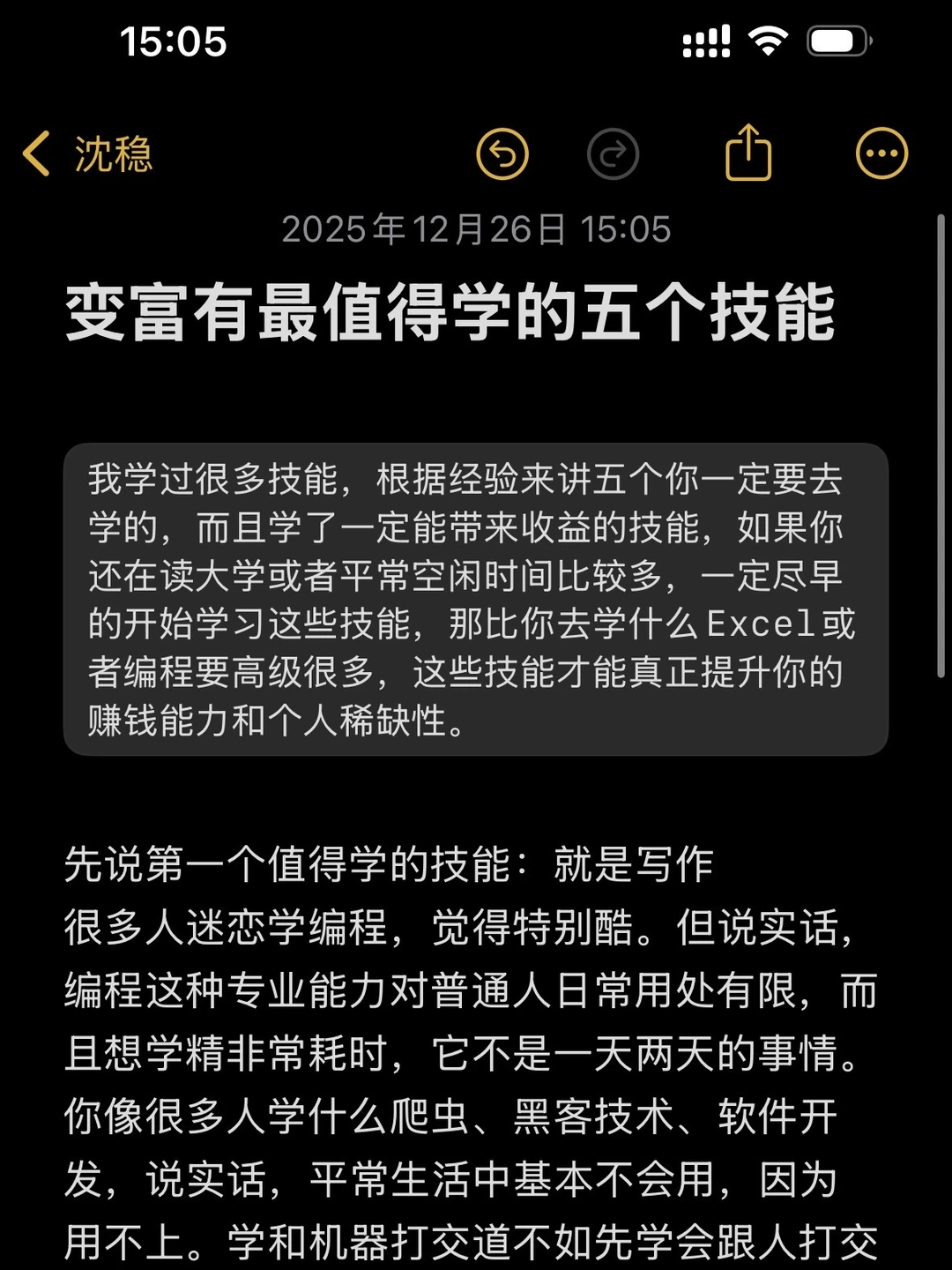Image resolution: width=952 pixels, height=1270 pixels.
Task: Tap the redo arrow icon
Action: (x=614, y=152)
